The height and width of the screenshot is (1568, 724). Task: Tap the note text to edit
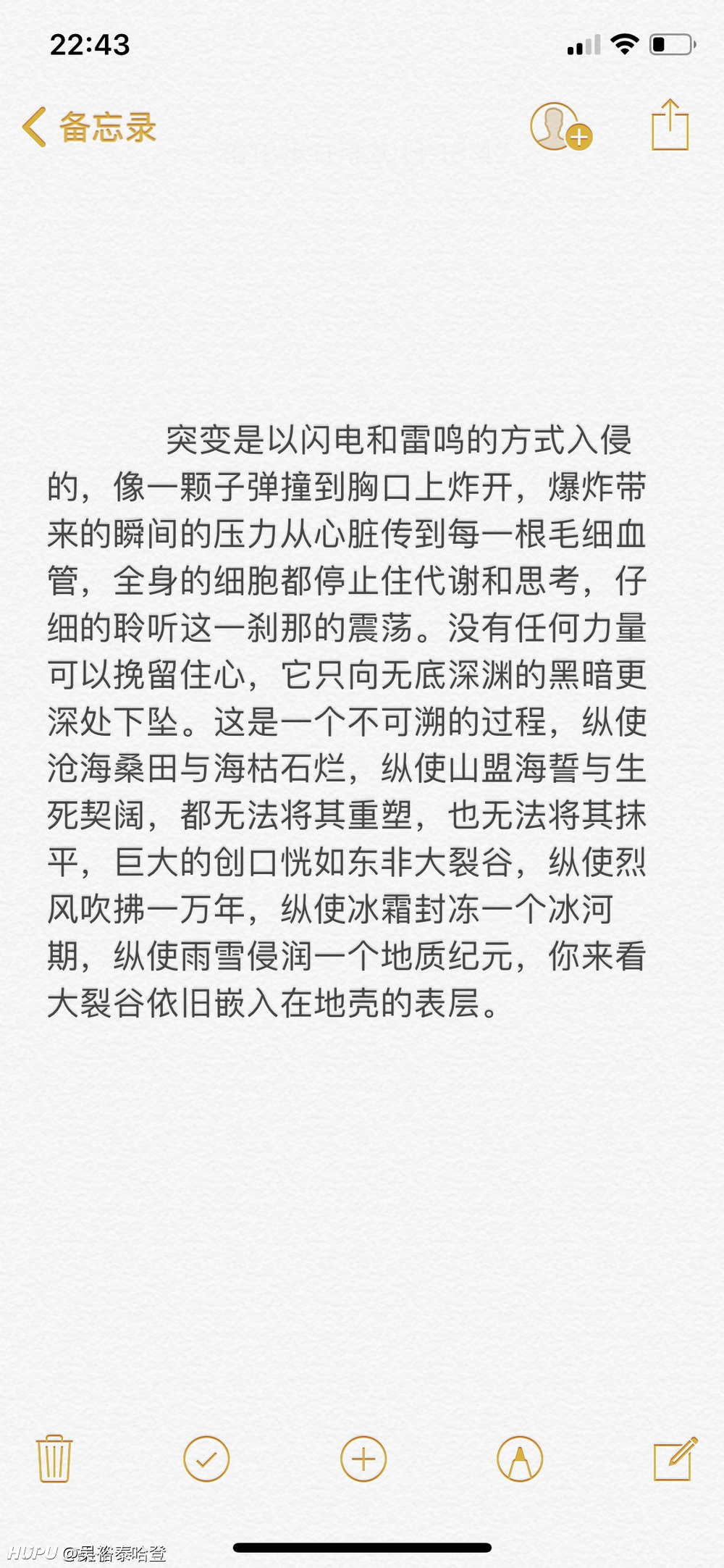pos(347,721)
